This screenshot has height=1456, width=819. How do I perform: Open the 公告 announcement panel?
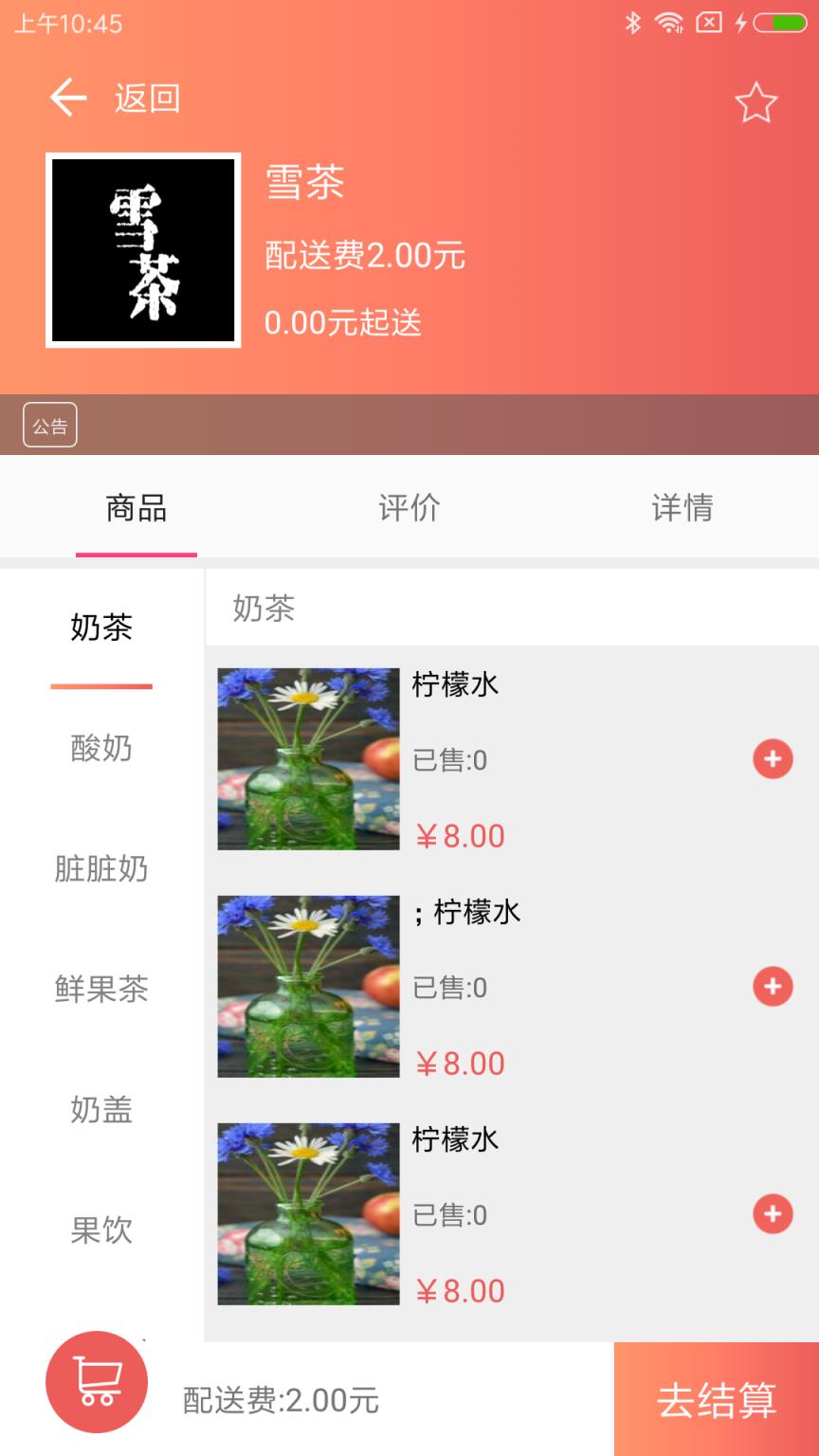[49, 425]
